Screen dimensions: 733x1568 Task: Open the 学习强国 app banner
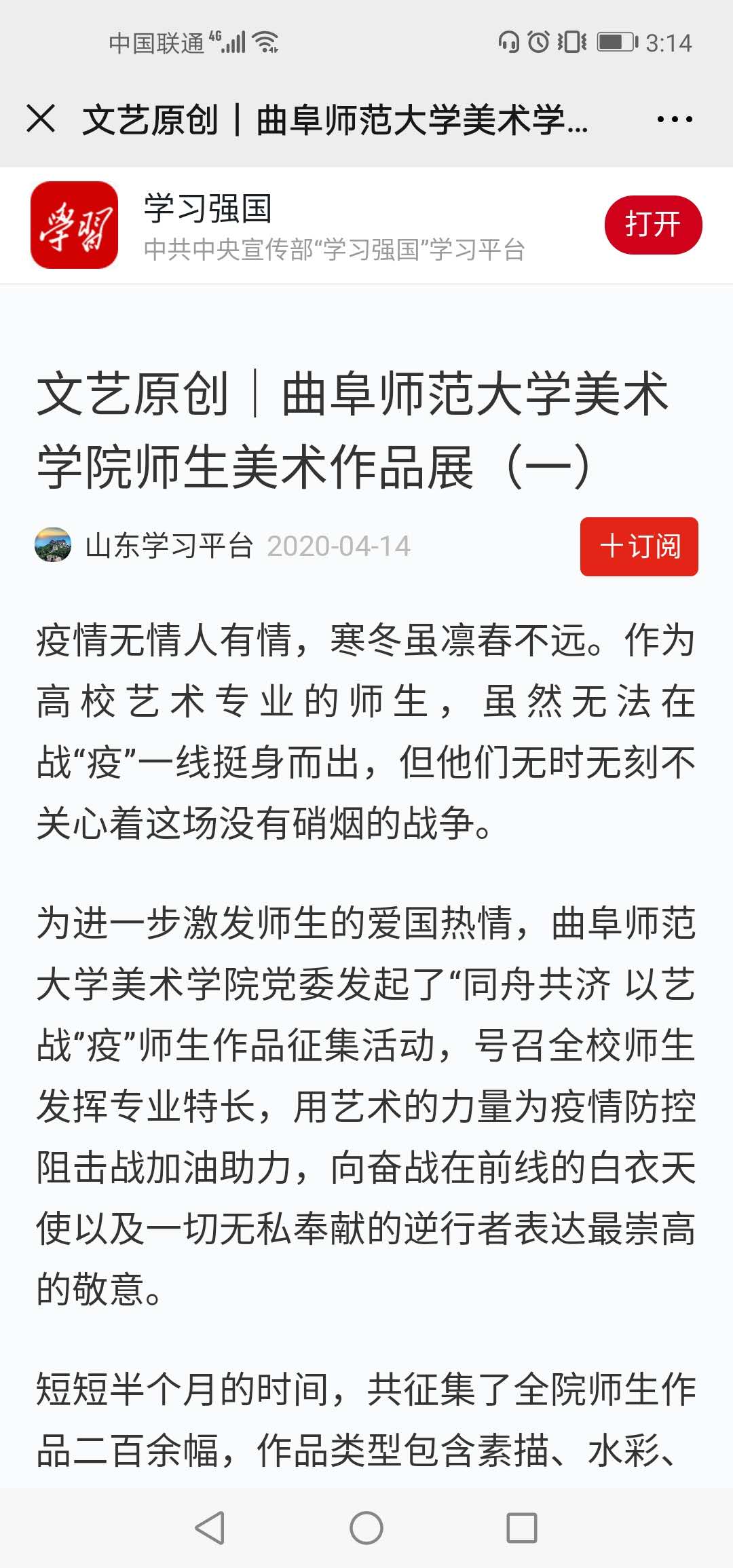click(x=305, y=225)
